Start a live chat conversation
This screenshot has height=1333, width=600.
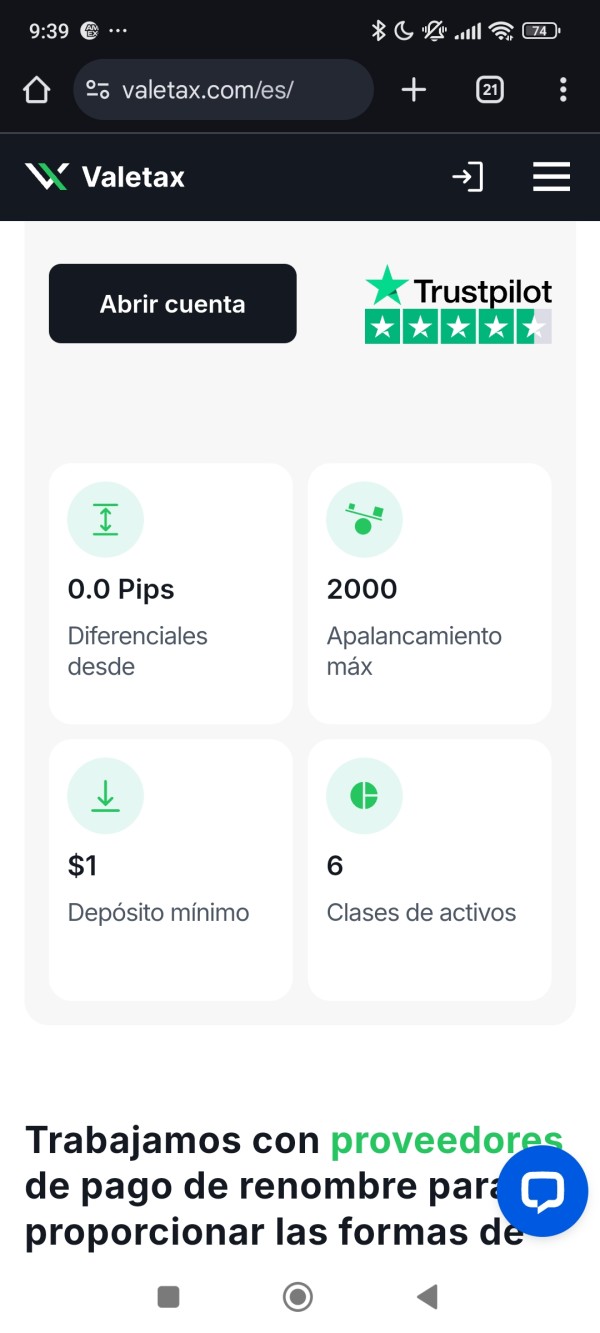pos(543,1191)
